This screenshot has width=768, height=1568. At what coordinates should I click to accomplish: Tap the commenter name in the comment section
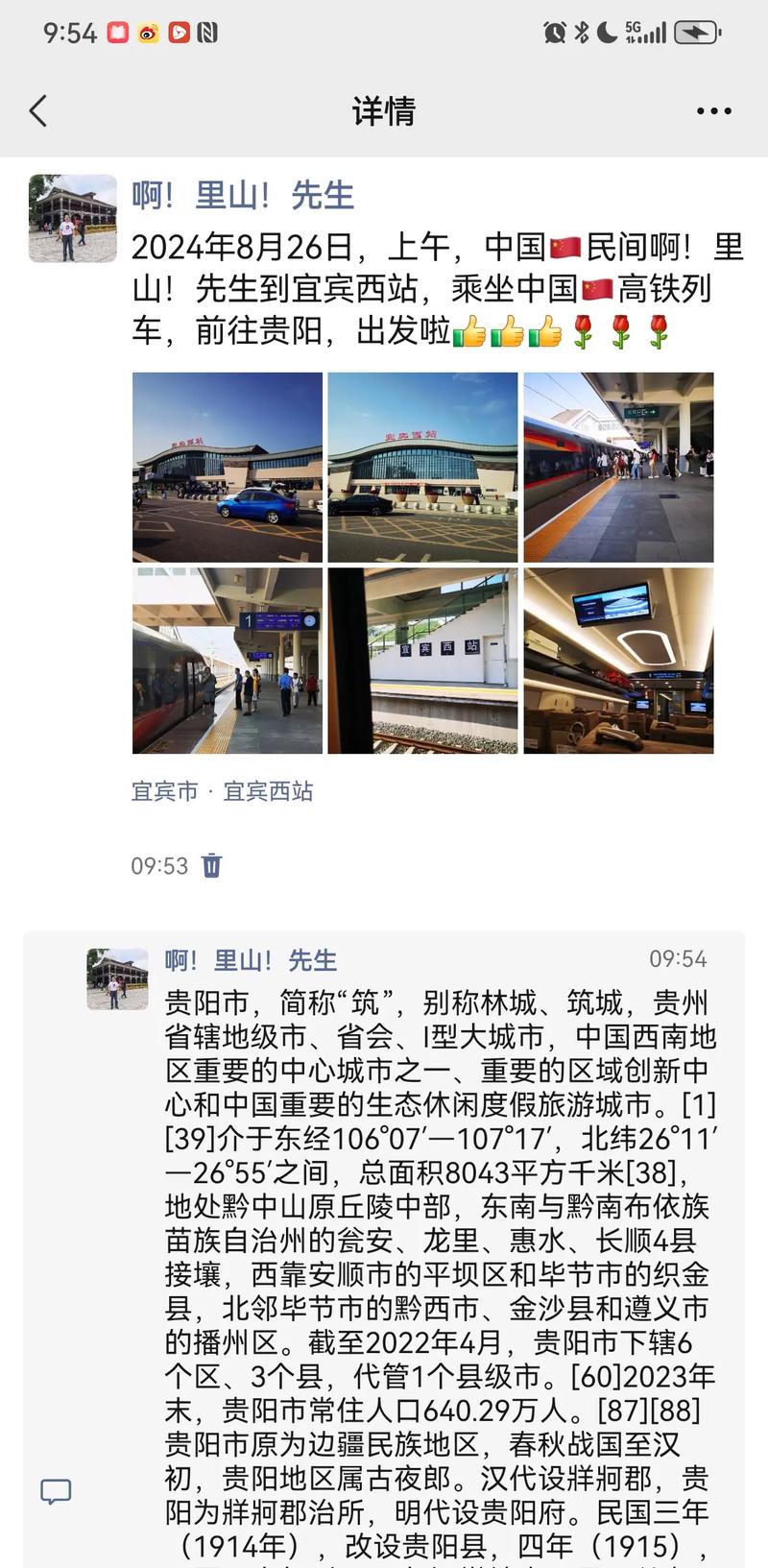(251, 960)
